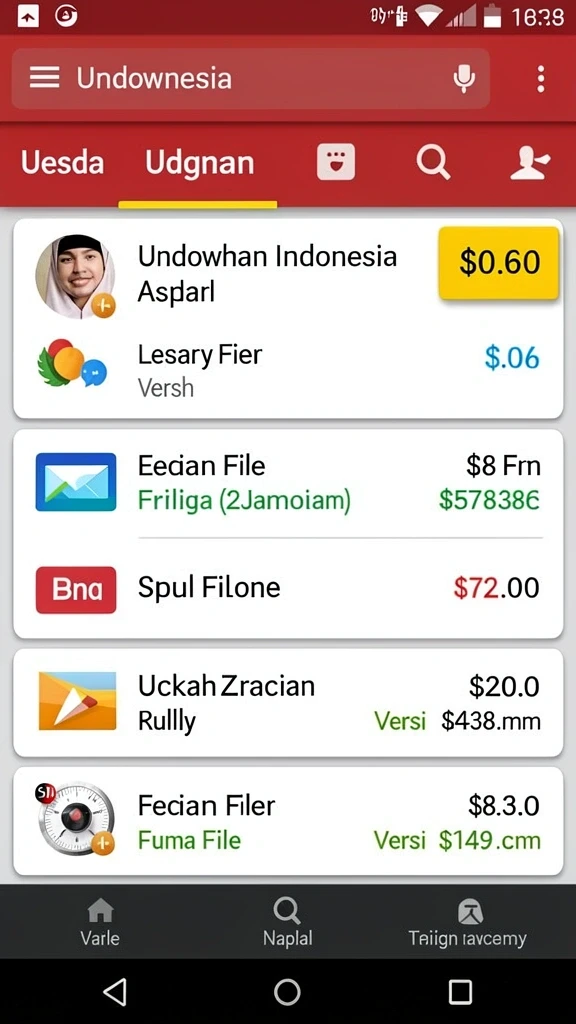Viewport: 576px width, 1024px height.
Task: Tap the yellow $0.60 price button
Action: click(x=499, y=263)
